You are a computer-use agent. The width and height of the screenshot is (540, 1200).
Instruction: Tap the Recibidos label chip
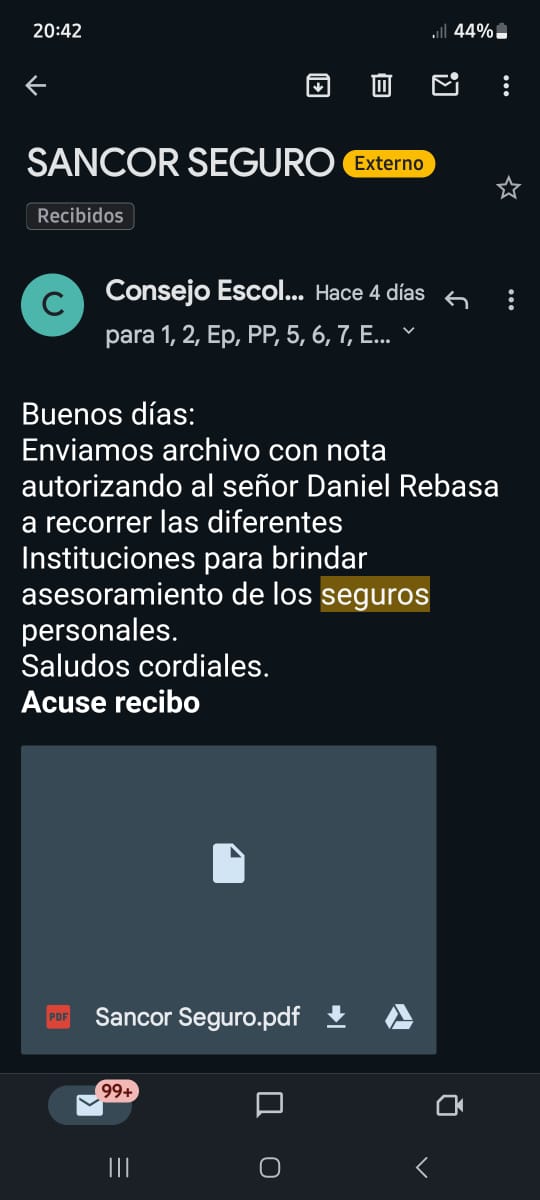[x=80, y=215]
